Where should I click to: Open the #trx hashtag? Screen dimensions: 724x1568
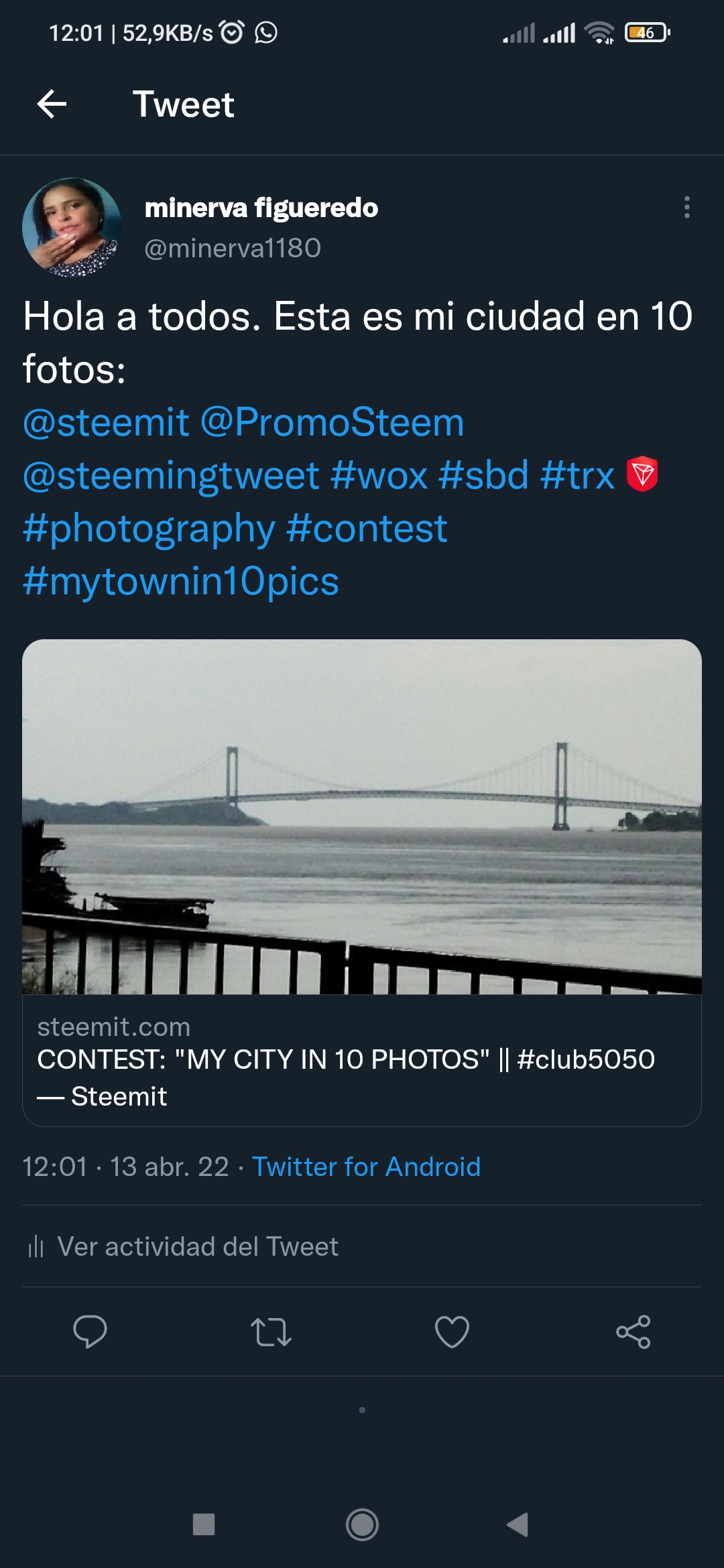577,475
